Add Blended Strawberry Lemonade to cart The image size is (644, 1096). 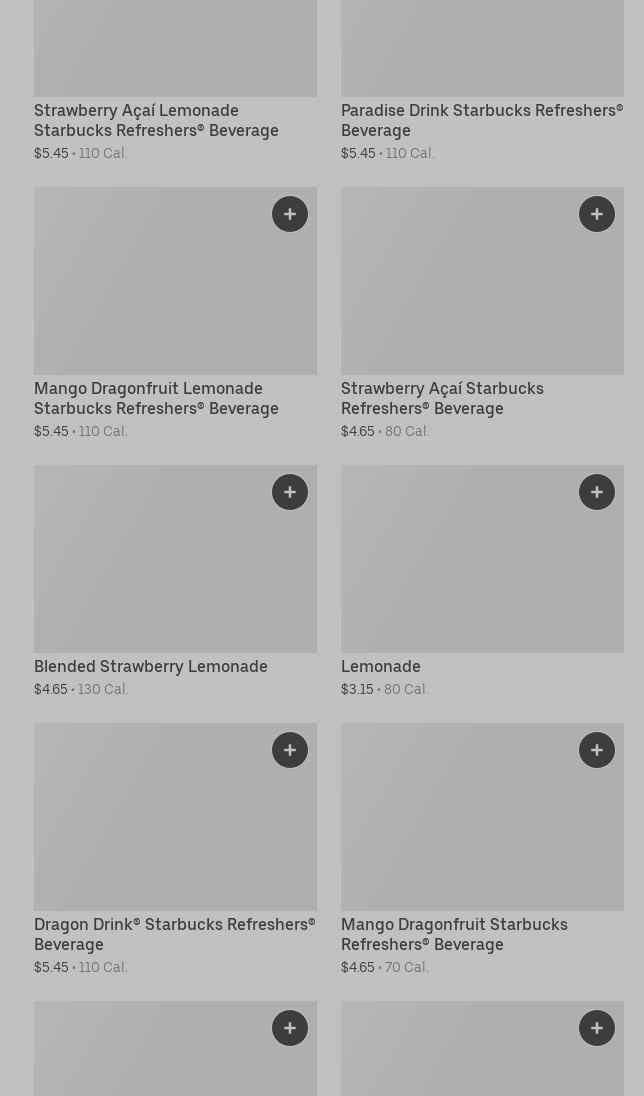click(290, 492)
